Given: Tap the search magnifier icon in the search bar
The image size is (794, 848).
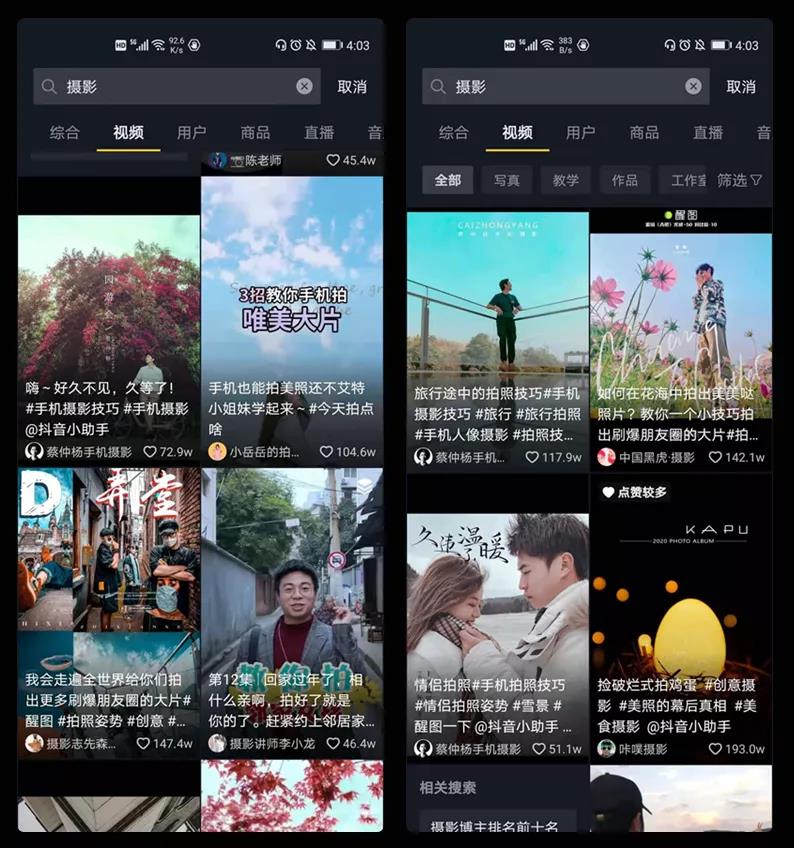Looking at the screenshot, I should [437, 86].
